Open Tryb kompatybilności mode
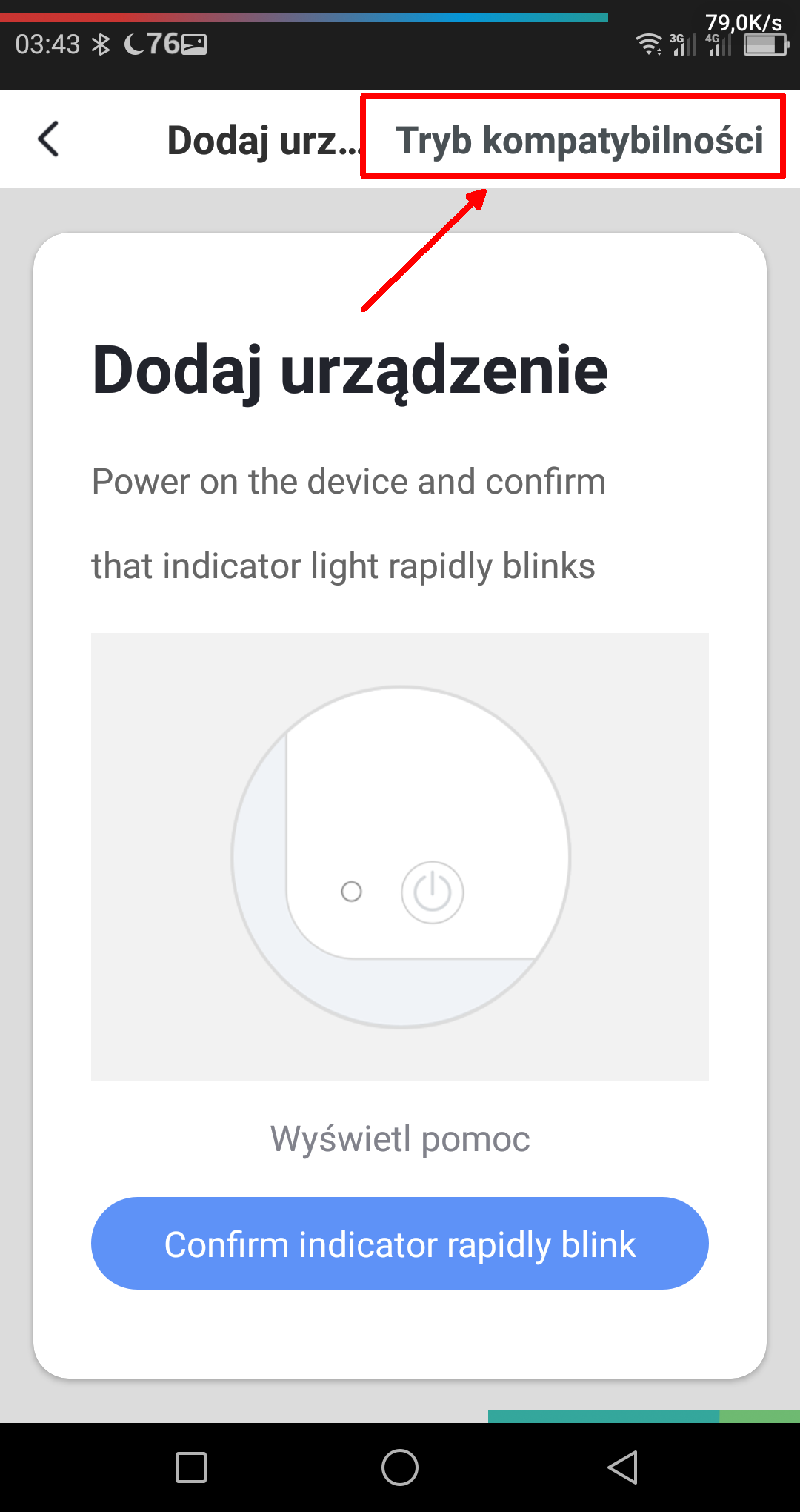 [x=579, y=140]
